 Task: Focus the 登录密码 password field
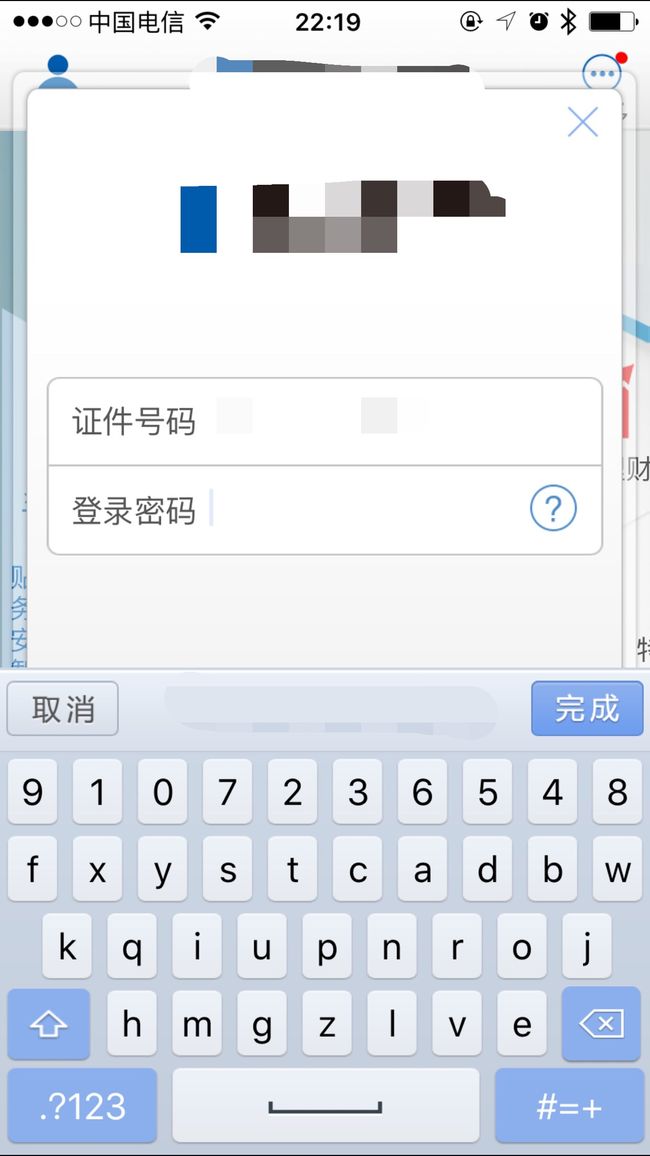(325, 510)
